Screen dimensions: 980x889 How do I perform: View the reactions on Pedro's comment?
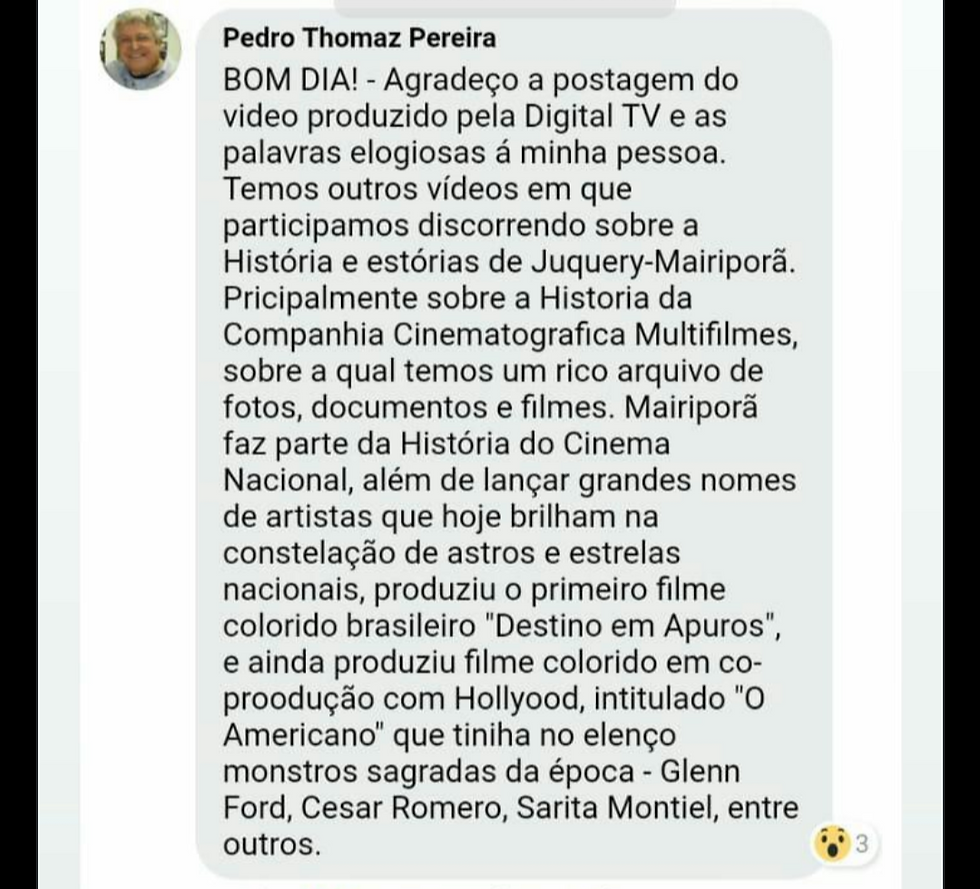tap(843, 845)
